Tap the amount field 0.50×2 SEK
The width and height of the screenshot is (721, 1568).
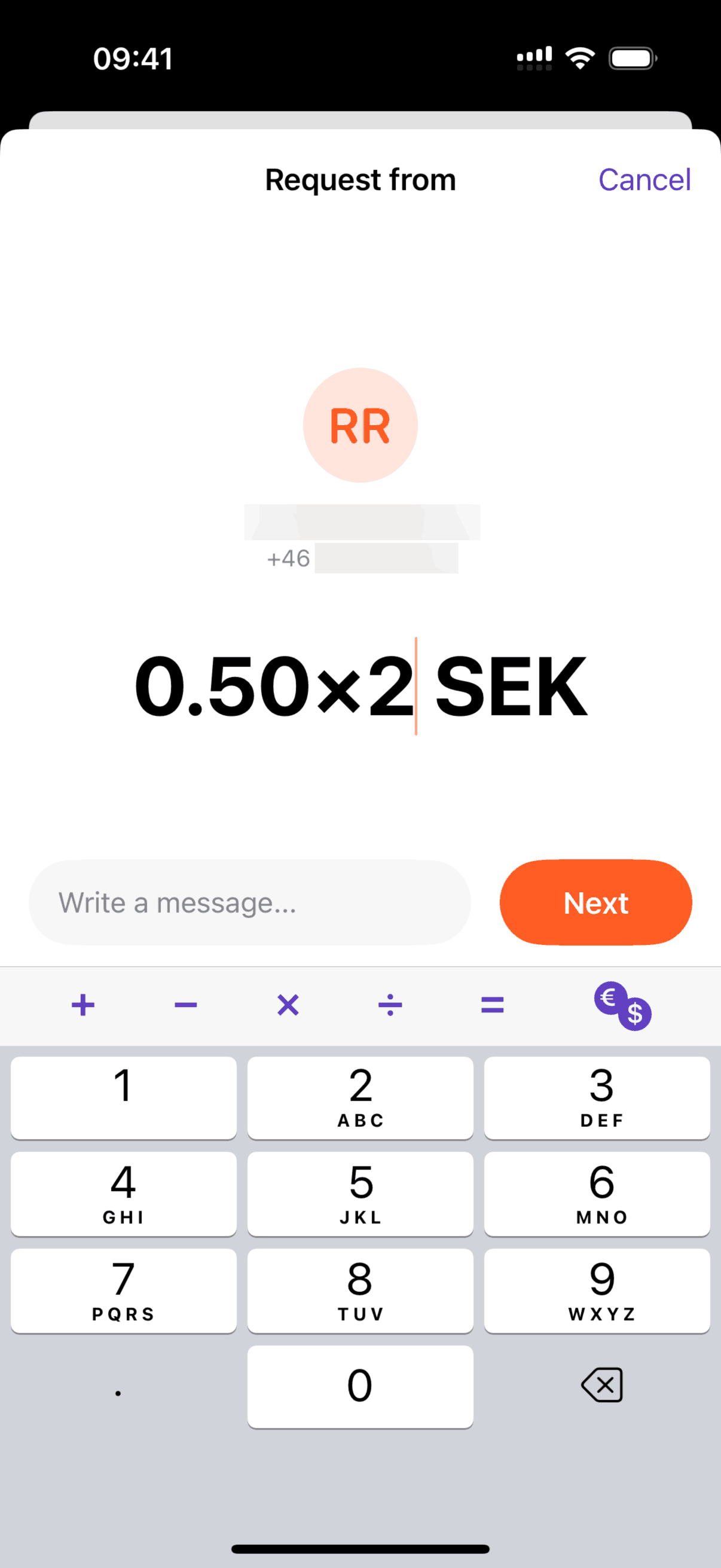(x=360, y=686)
